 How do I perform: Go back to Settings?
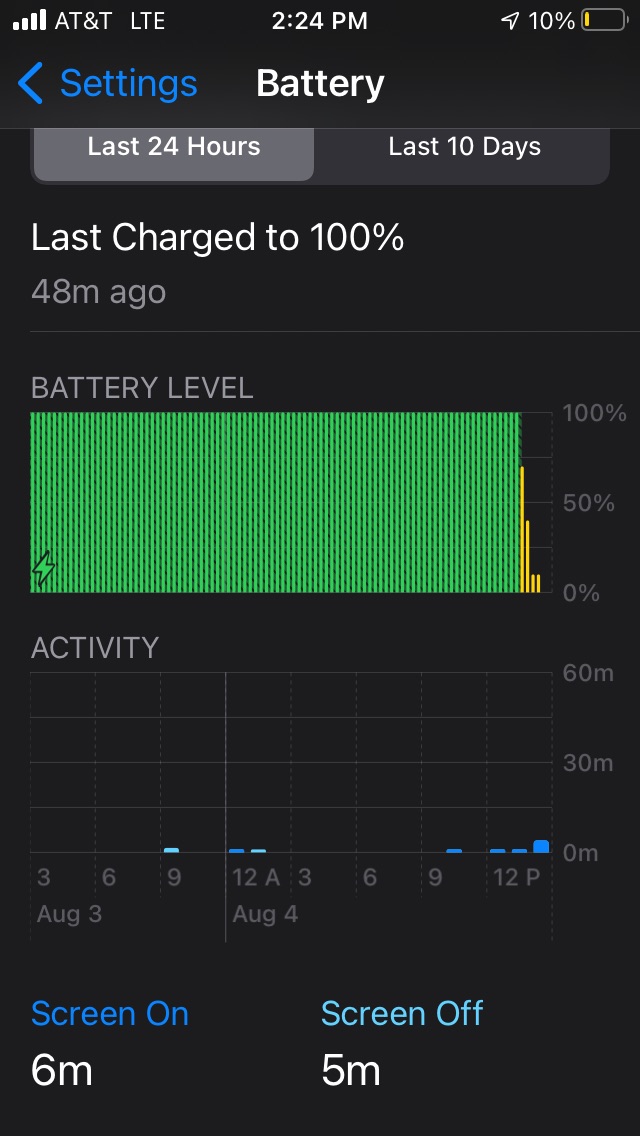[108, 84]
